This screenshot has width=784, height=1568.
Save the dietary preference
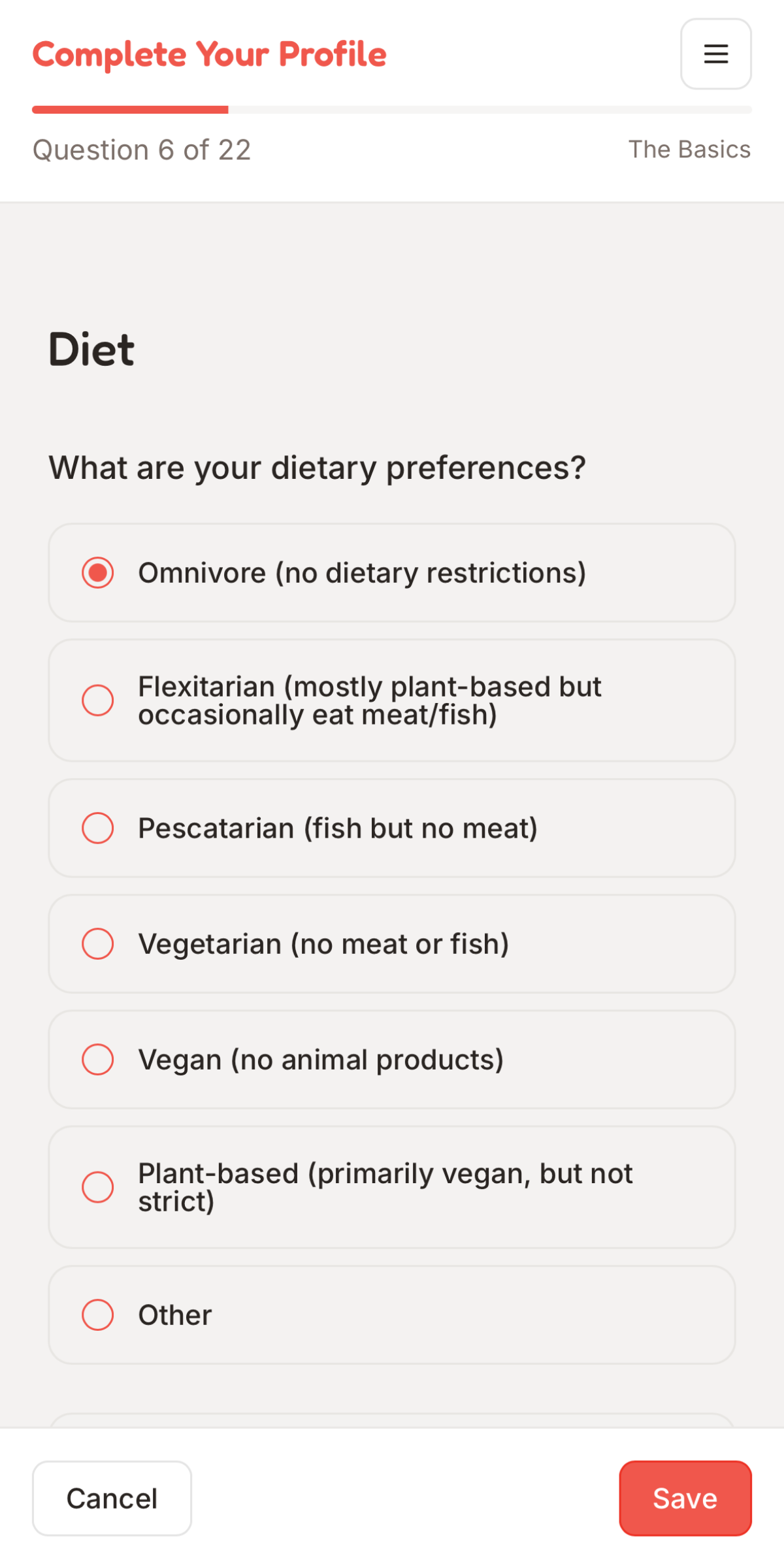(685, 1498)
